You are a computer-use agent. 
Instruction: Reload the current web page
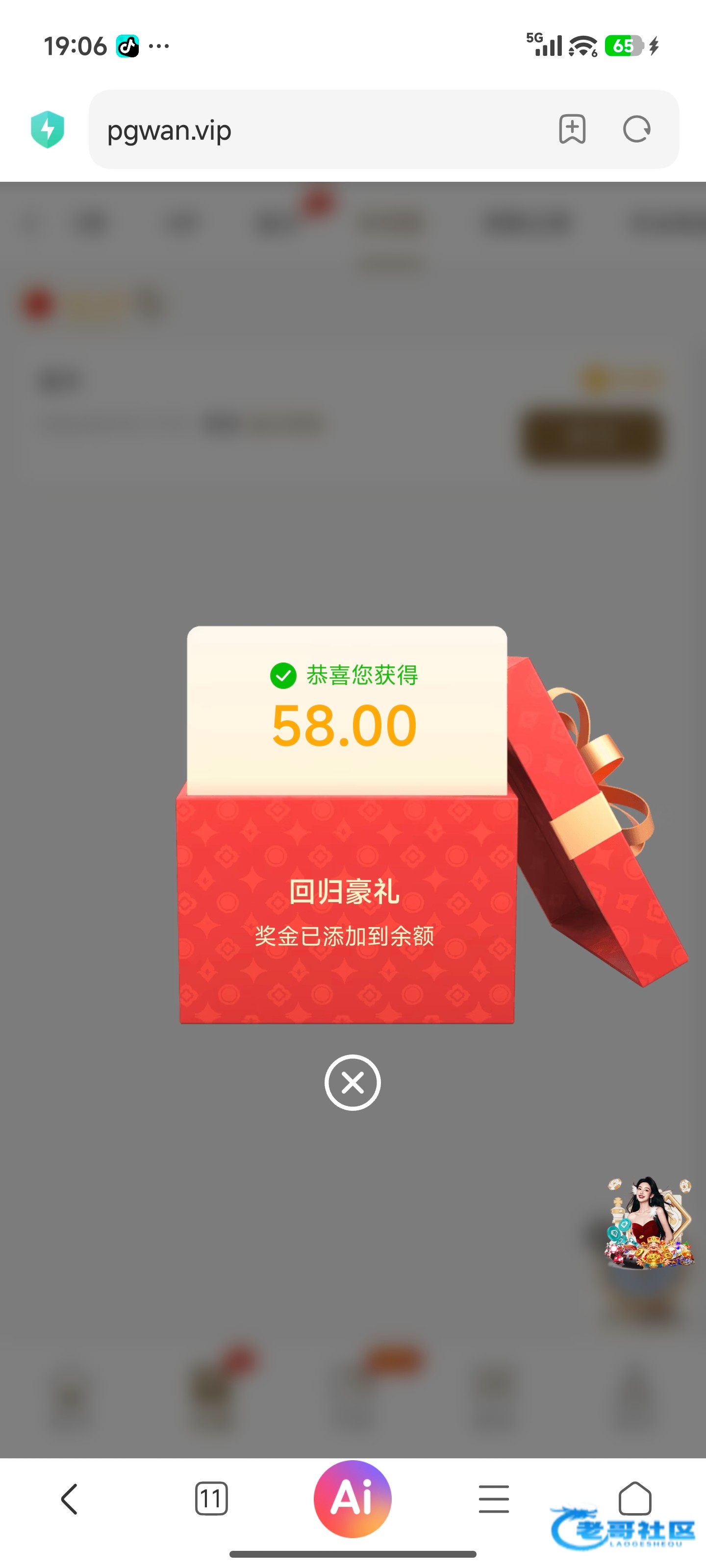pos(636,129)
